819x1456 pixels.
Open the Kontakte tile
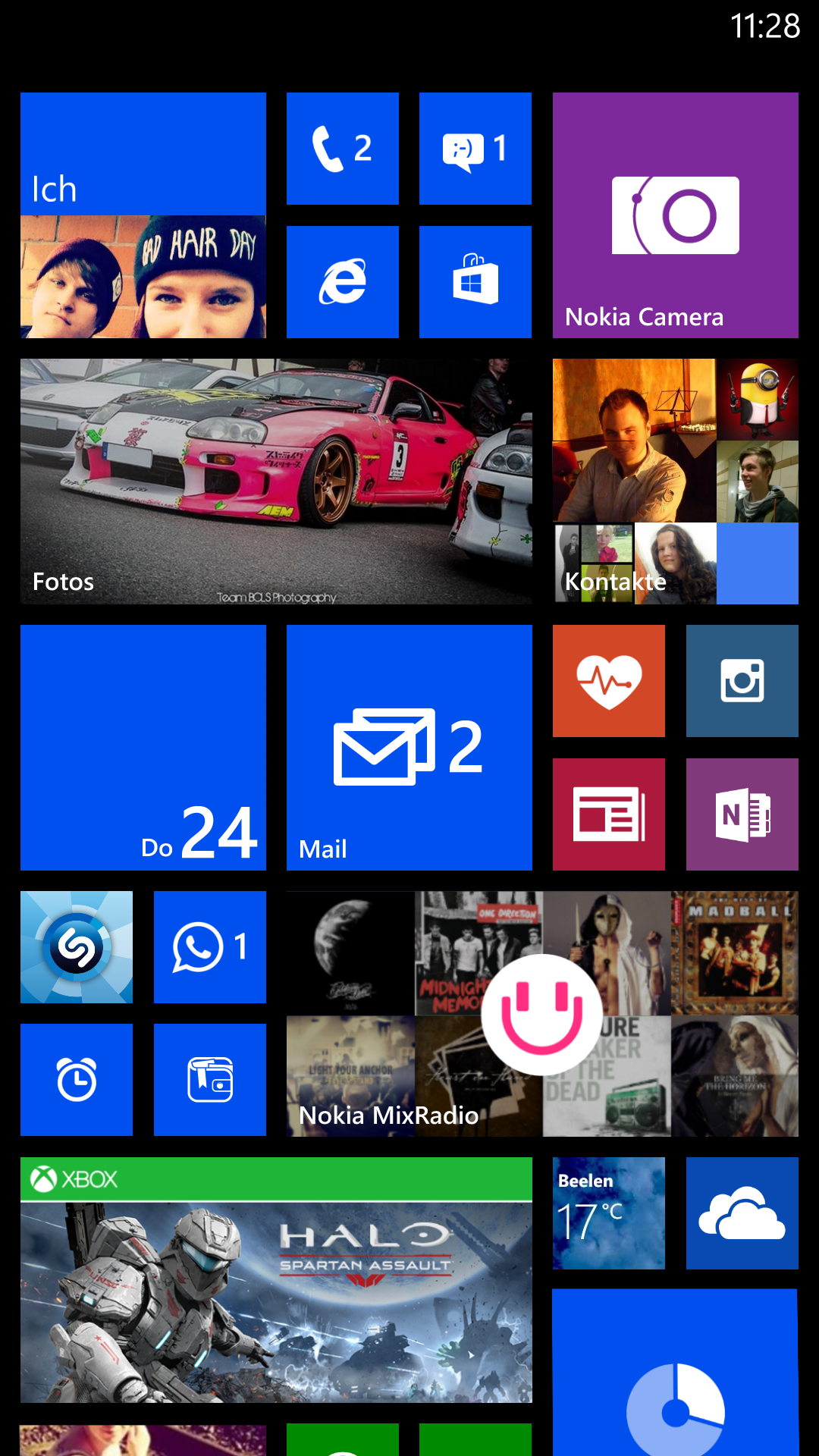tap(676, 482)
